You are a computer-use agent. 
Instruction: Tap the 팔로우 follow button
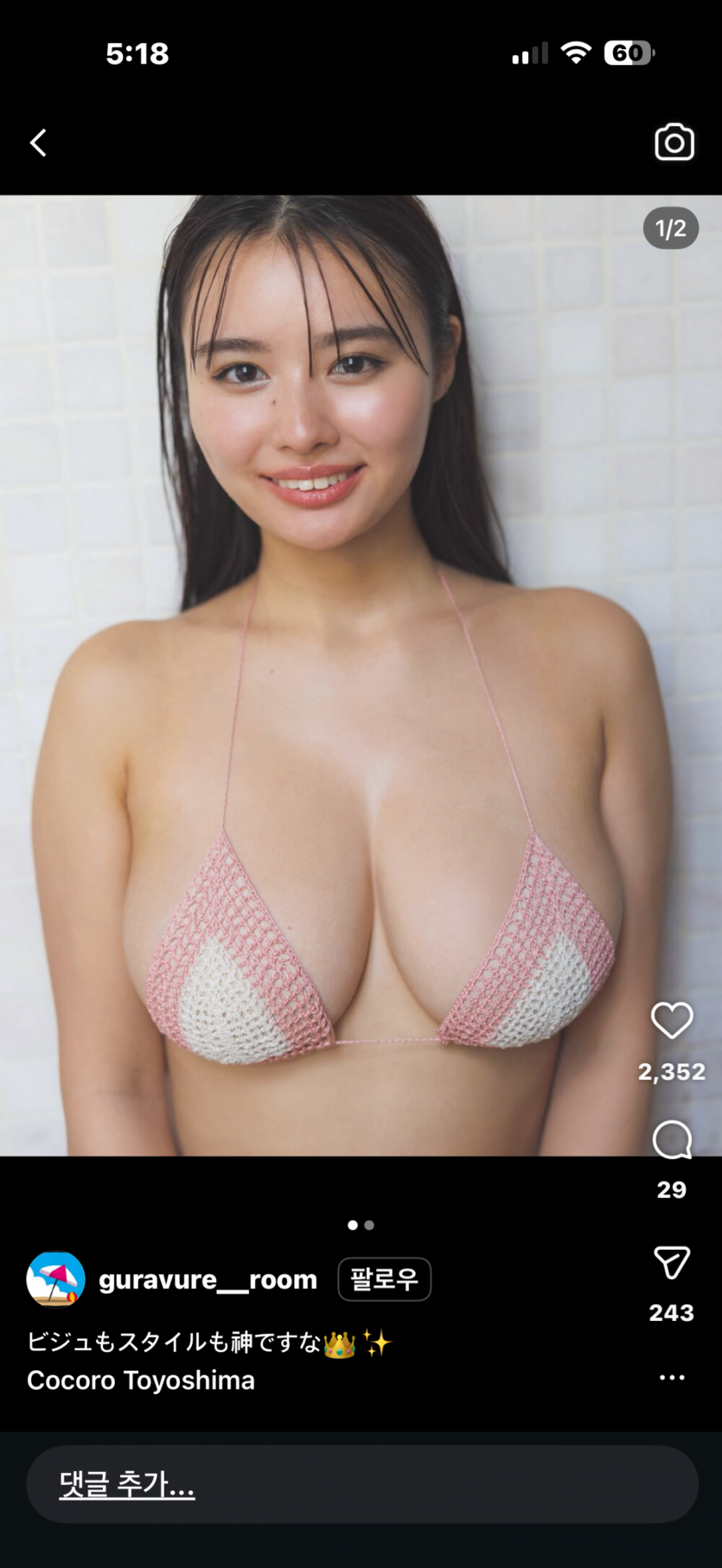[x=384, y=1279]
